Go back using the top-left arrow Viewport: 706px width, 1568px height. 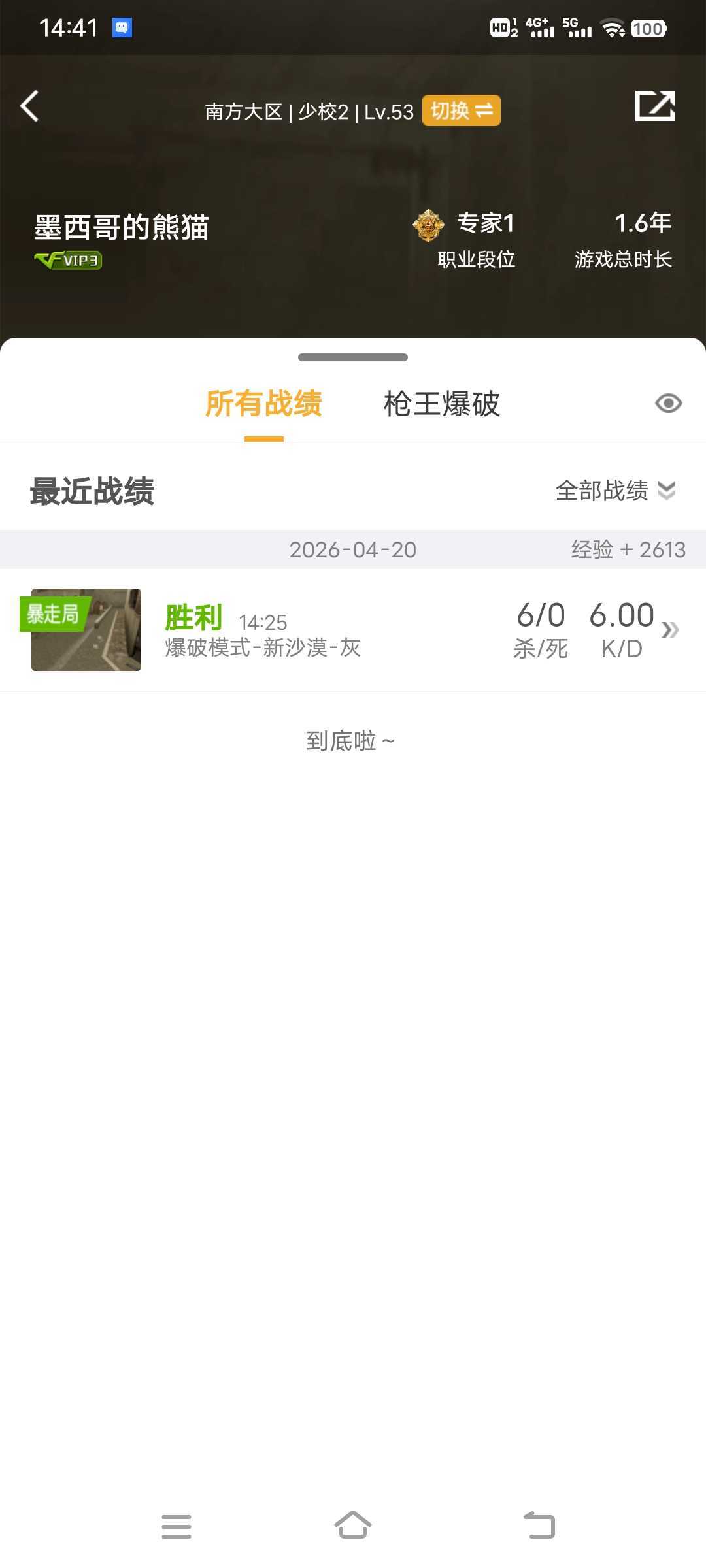click(30, 106)
